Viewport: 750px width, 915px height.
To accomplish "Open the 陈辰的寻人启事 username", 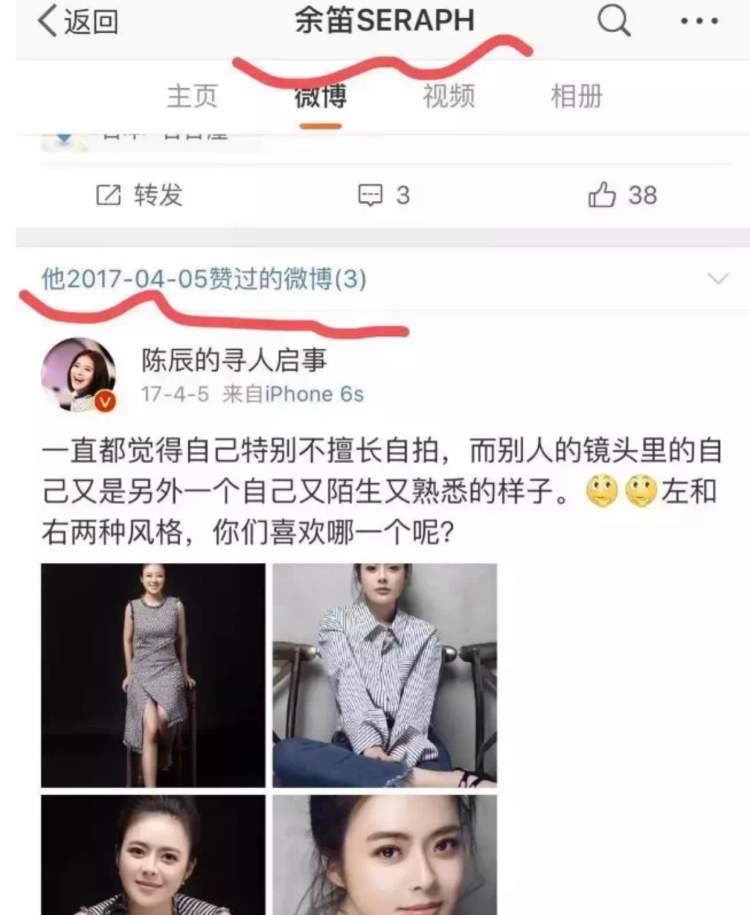I will (234, 358).
